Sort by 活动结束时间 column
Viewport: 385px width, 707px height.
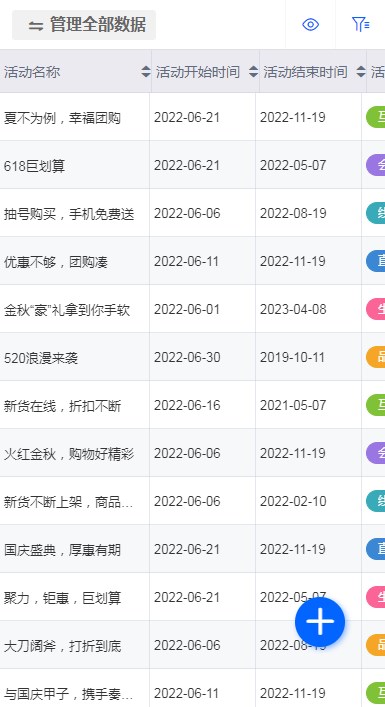point(361,72)
